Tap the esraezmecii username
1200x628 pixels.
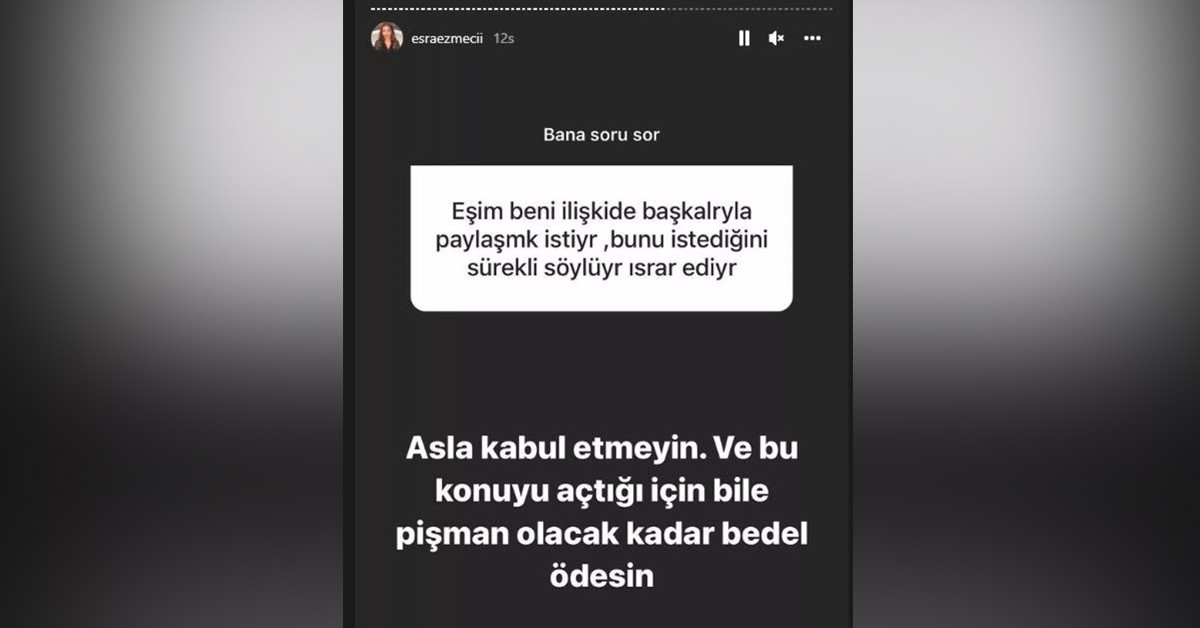[448, 39]
